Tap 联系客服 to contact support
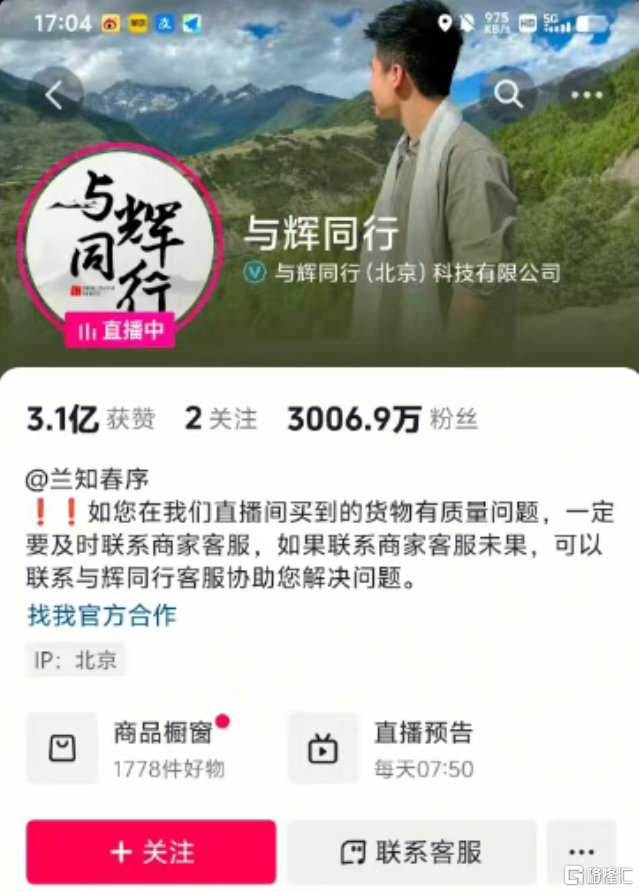Image resolution: width=639 pixels, height=892 pixels. click(412, 852)
